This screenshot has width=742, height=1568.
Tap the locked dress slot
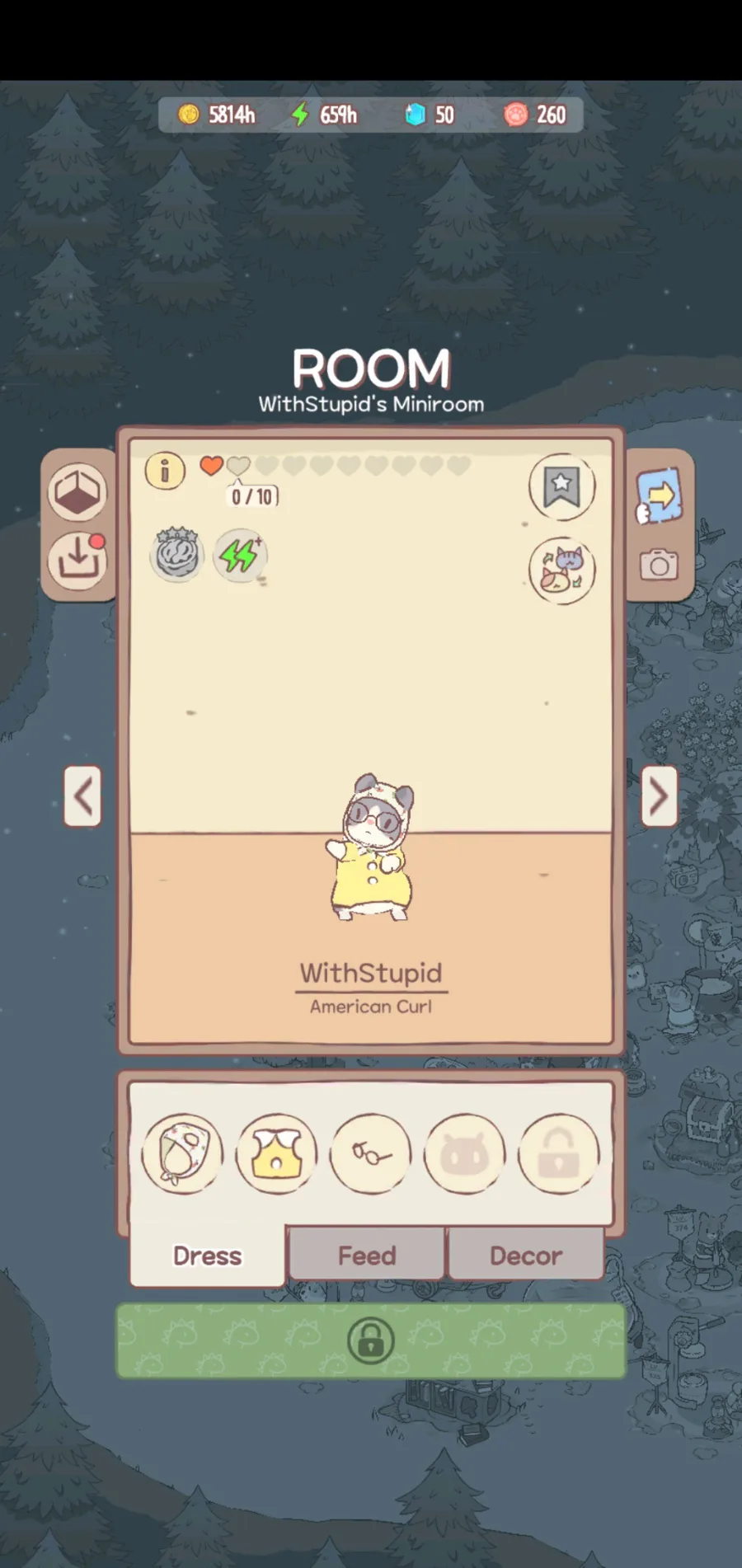click(x=558, y=1153)
